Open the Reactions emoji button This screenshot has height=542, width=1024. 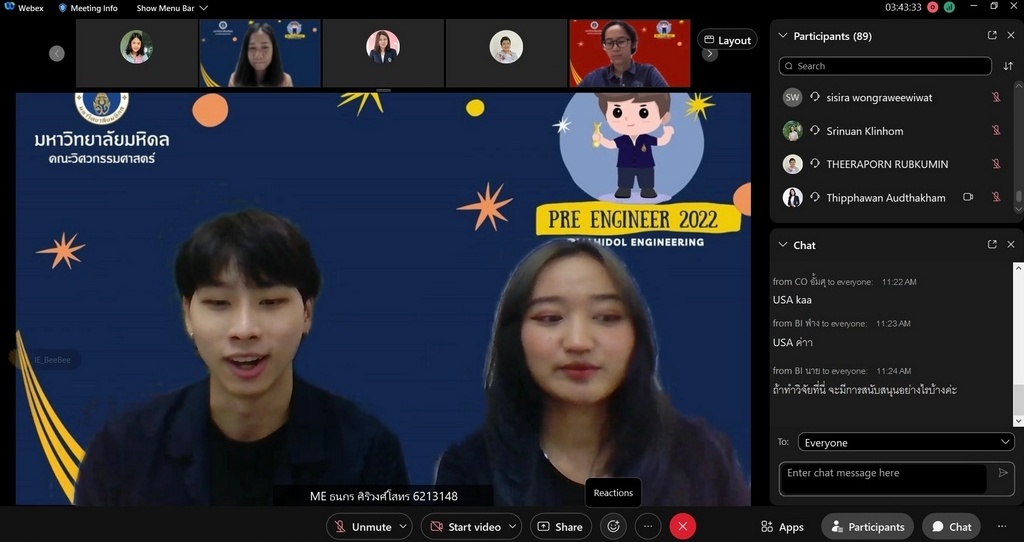point(613,527)
